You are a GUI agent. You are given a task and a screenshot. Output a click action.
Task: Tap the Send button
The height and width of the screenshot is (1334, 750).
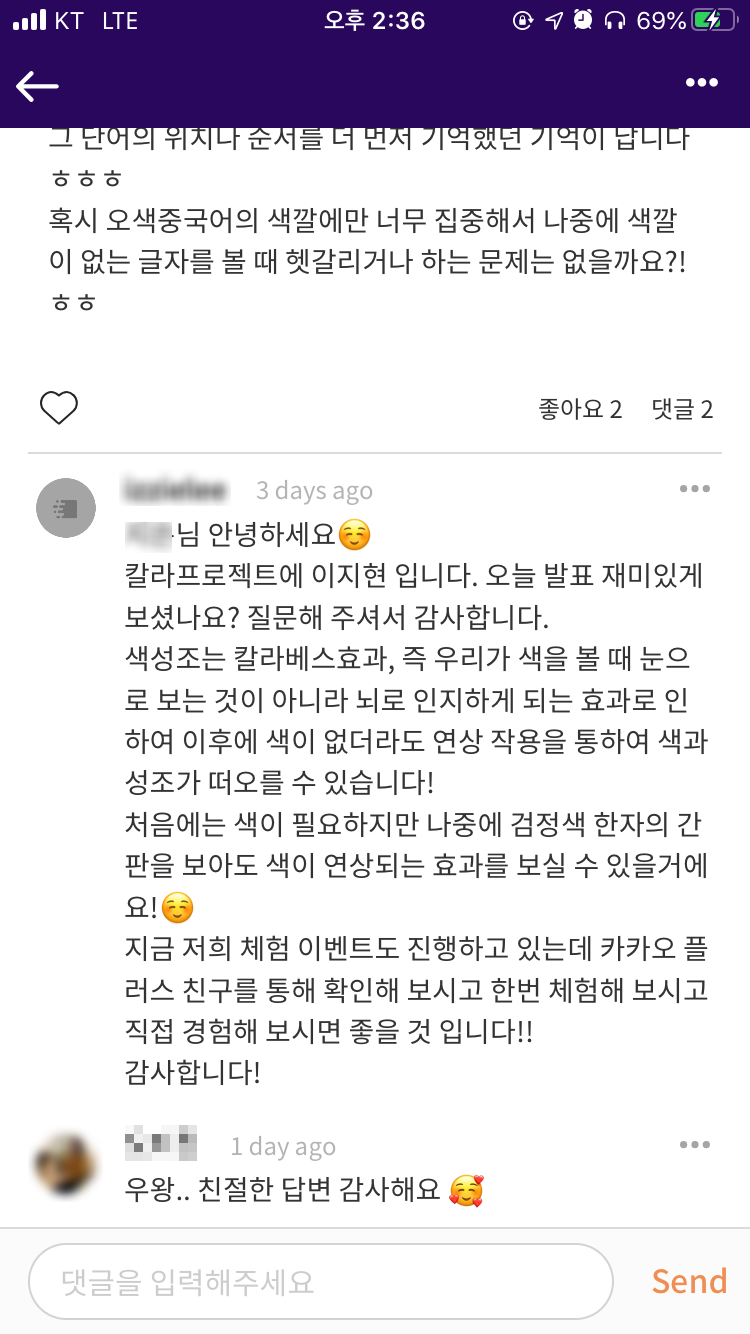[689, 1281]
